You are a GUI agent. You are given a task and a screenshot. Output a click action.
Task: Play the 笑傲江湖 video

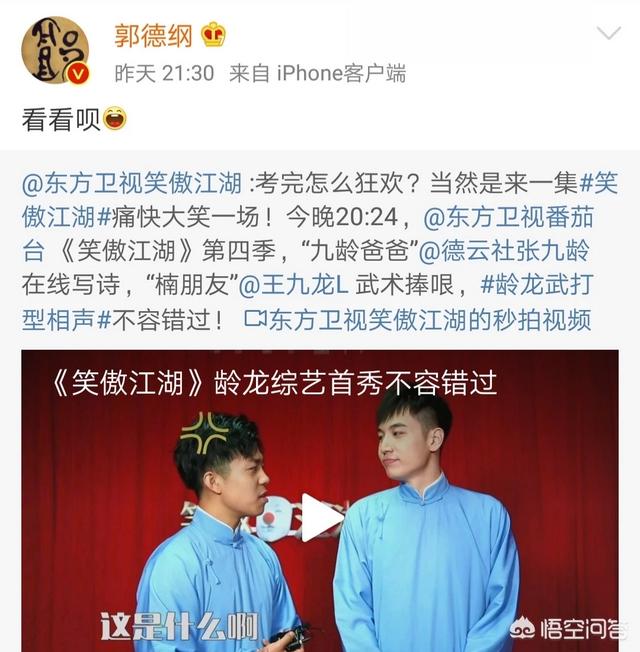click(321, 517)
